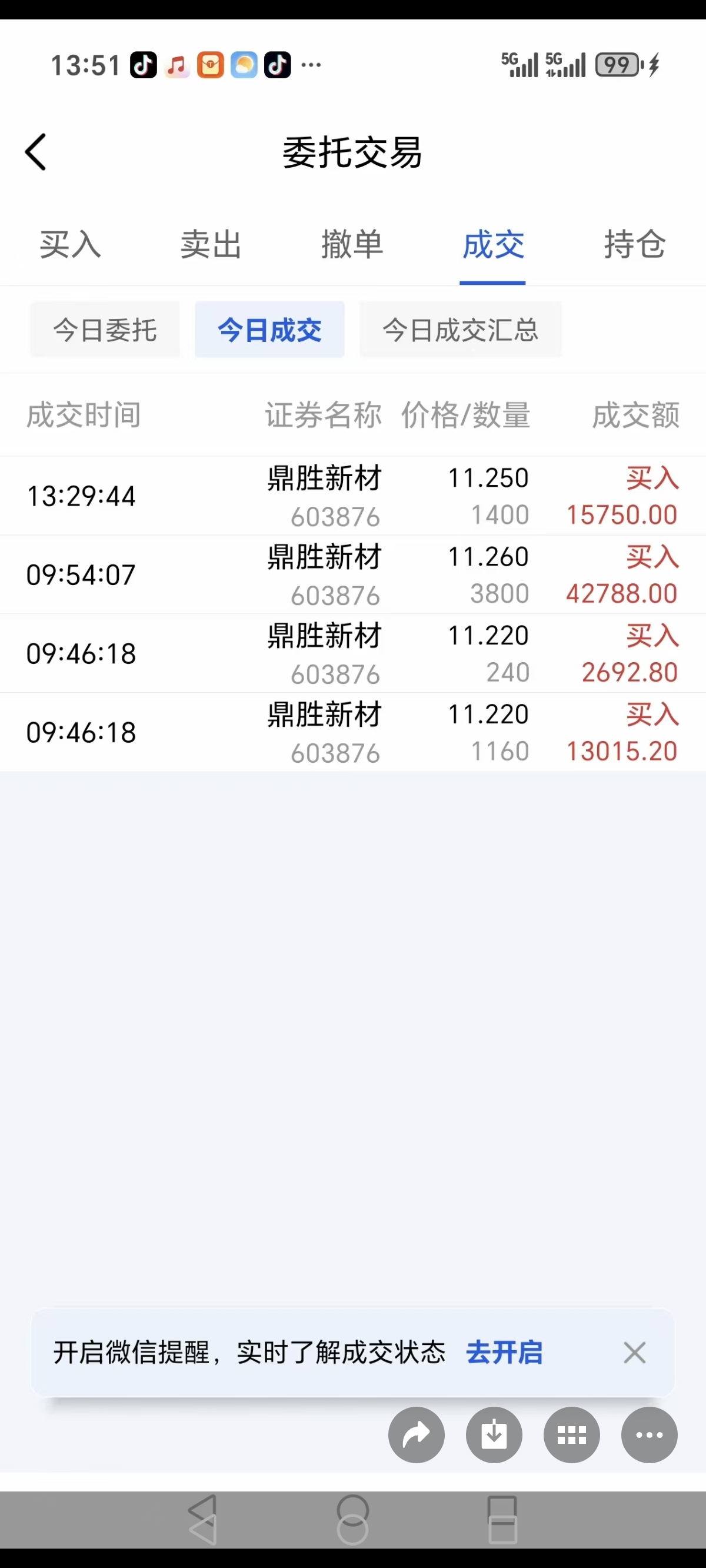Switch to the 持仓 tab
Image resolution: width=706 pixels, height=1568 pixels.
[x=634, y=245]
